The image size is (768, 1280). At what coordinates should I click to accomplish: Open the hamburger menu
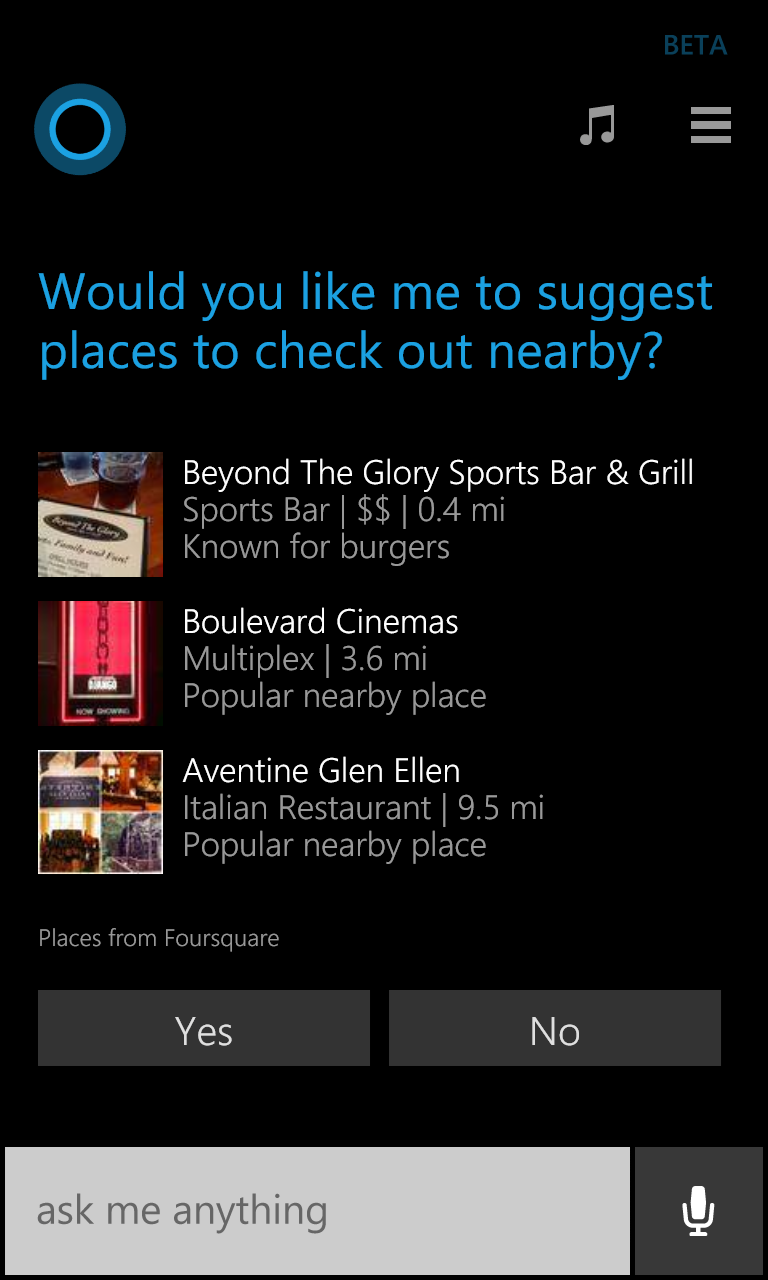tap(710, 125)
